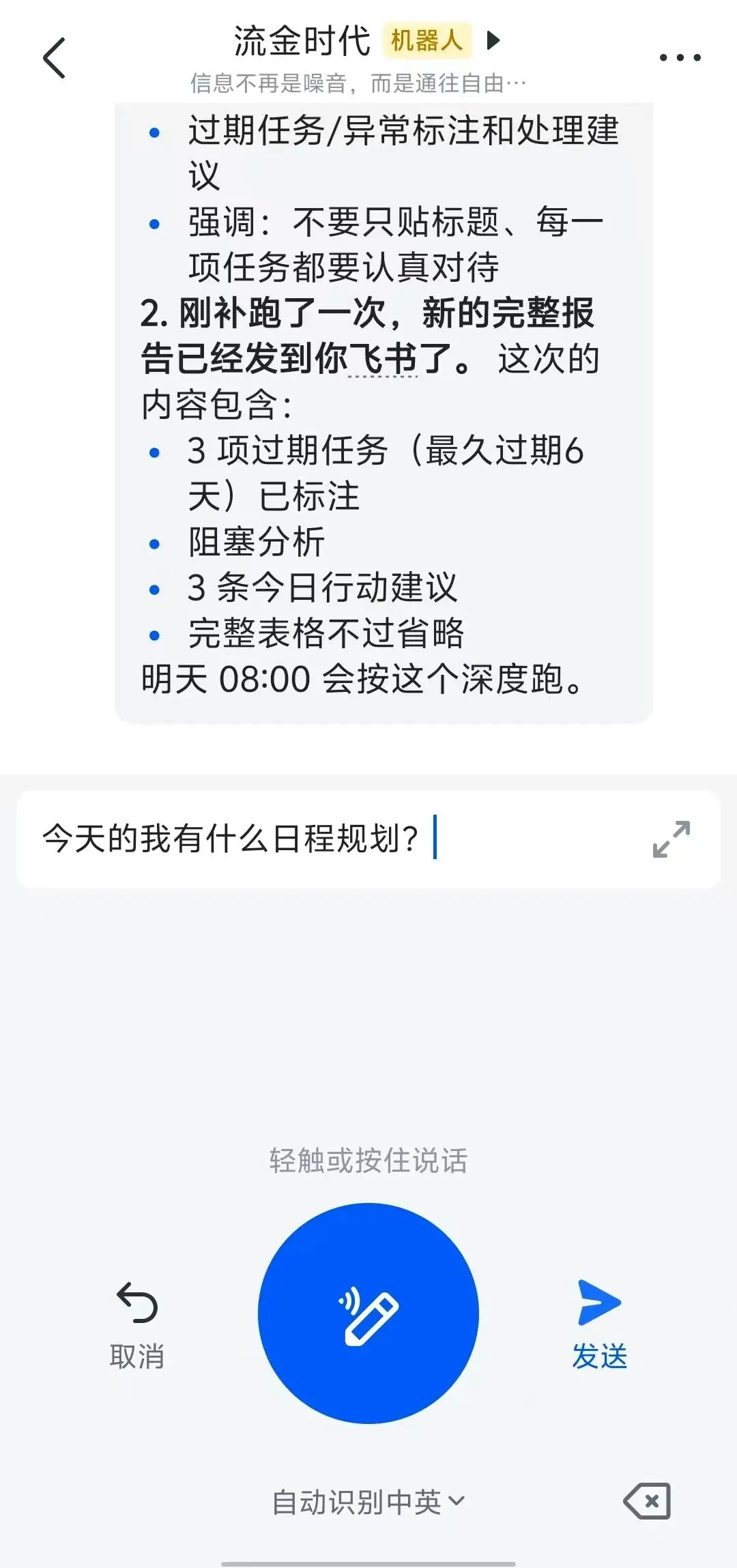This screenshot has width=737, height=1568.
Task: Focus the message text input field
Action: (328, 839)
